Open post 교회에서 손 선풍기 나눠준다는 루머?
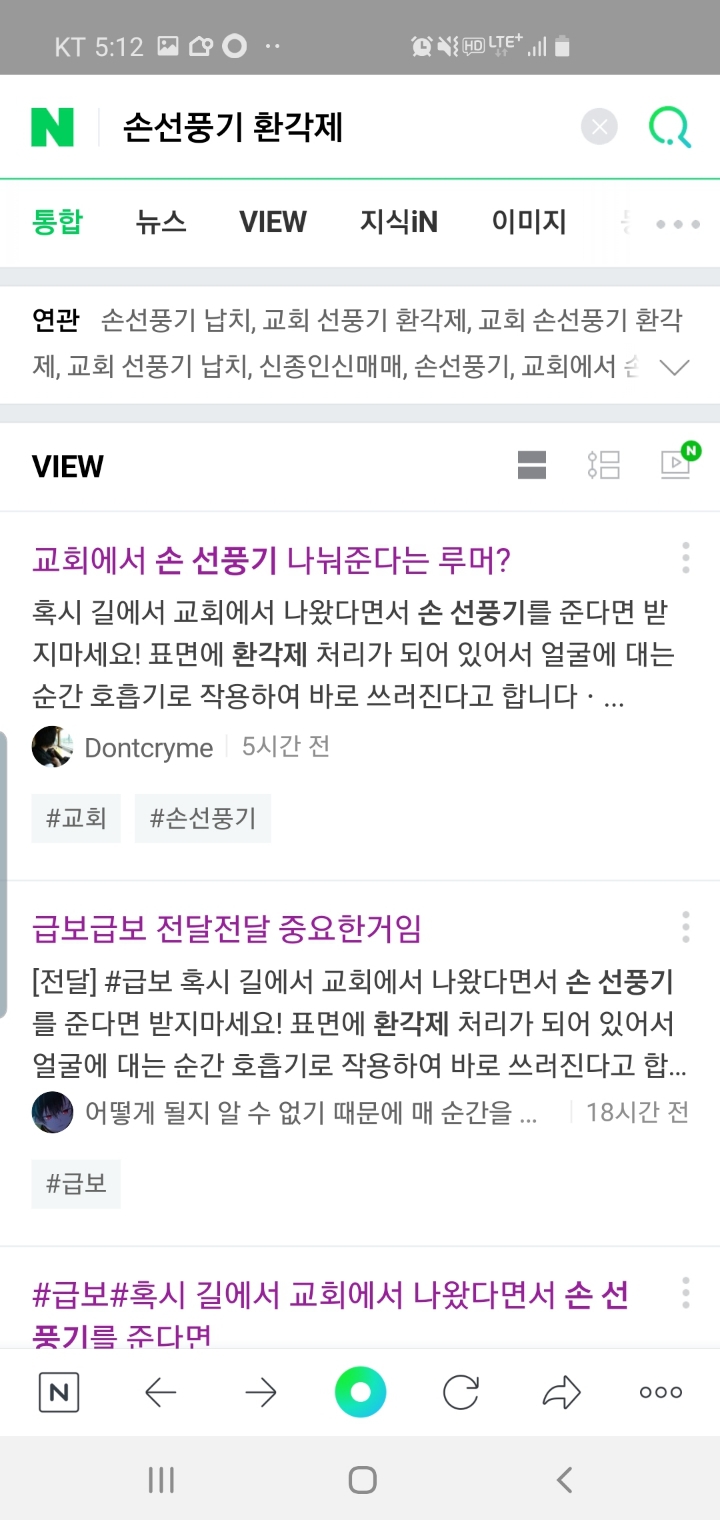720x1520 pixels. tap(271, 560)
